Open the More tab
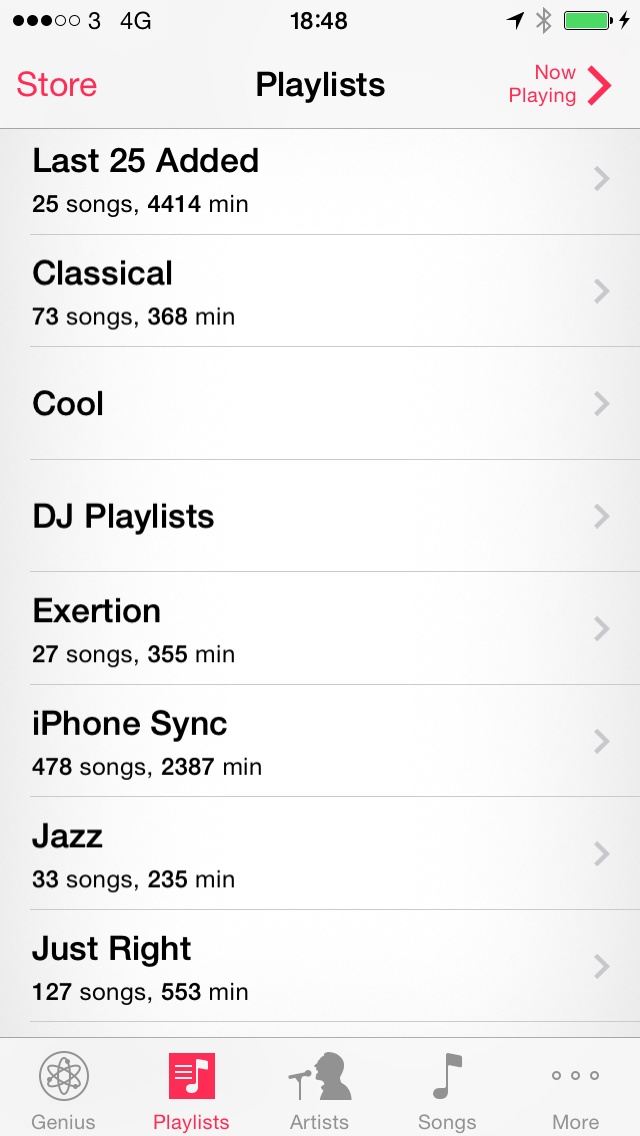640x1136 pixels. pyautogui.click(x=575, y=1089)
